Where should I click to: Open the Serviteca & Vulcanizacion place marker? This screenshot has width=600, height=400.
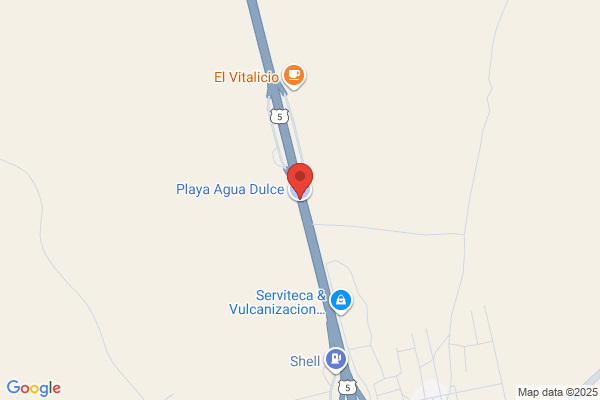coord(341,300)
